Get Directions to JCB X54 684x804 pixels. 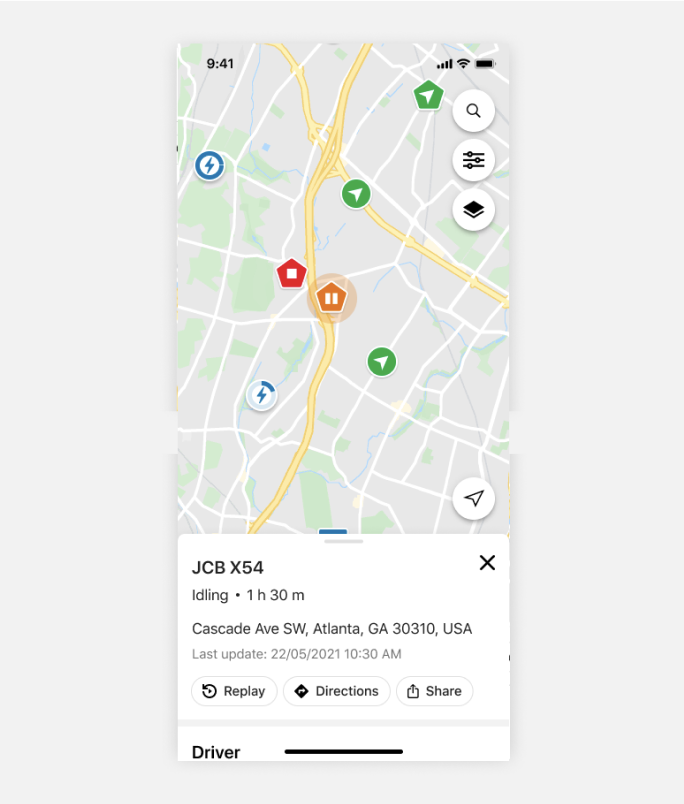(337, 691)
